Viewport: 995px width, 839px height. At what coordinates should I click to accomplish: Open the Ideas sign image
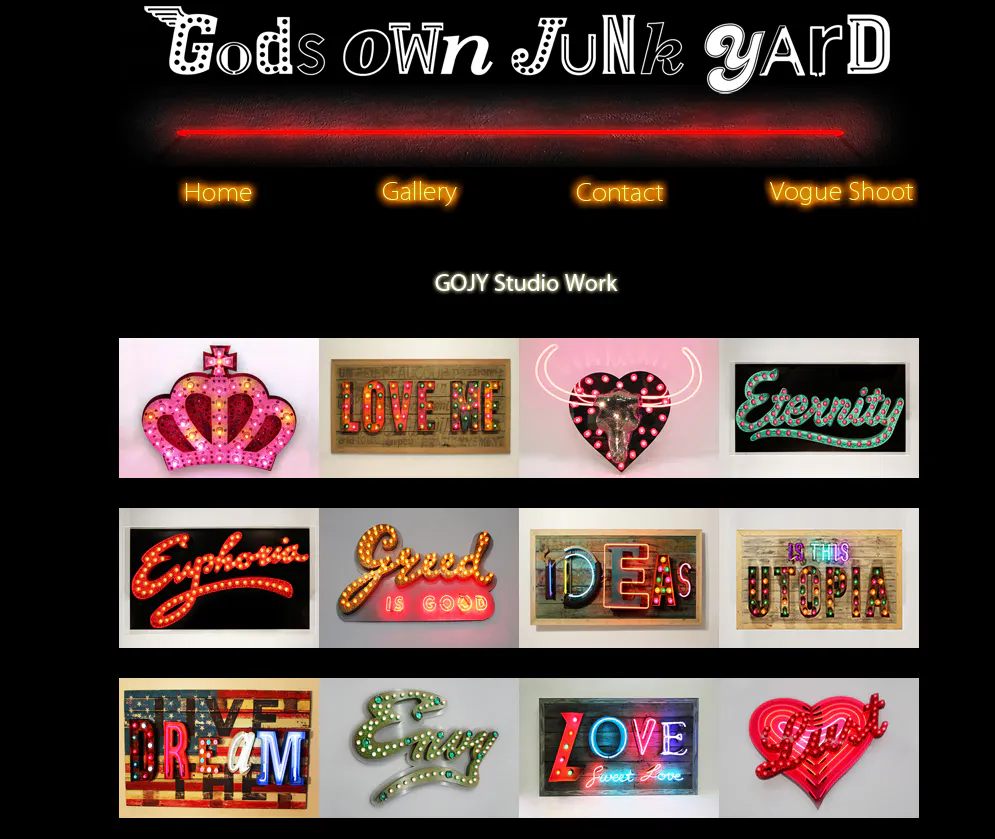pyautogui.click(x=619, y=578)
